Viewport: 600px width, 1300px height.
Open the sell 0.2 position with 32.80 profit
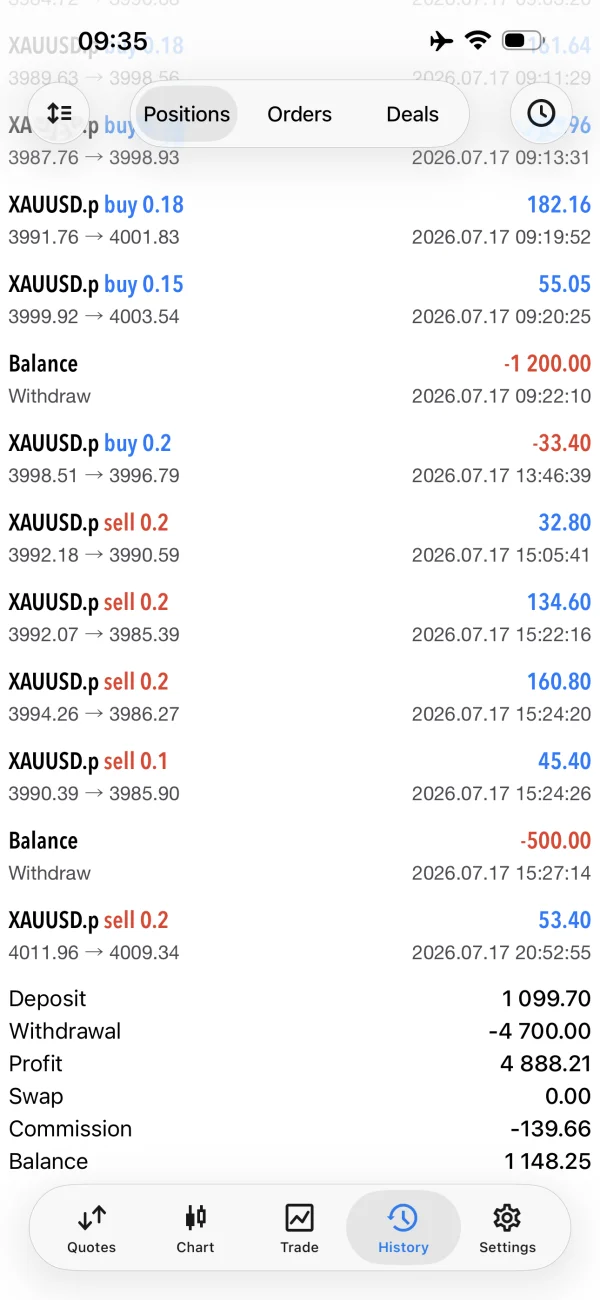(x=300, y=538)
